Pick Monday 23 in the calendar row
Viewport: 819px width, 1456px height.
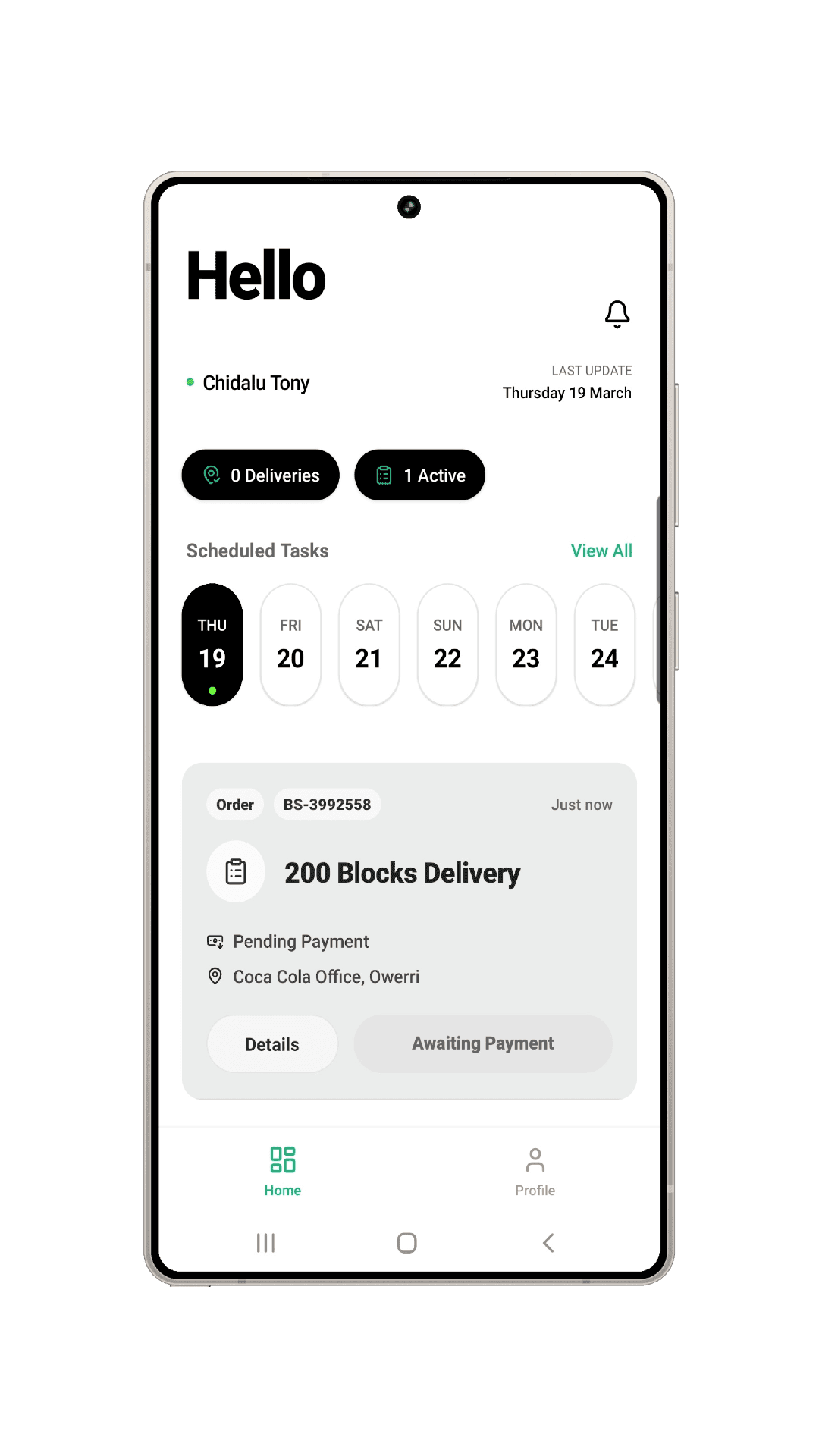point(526,645)
